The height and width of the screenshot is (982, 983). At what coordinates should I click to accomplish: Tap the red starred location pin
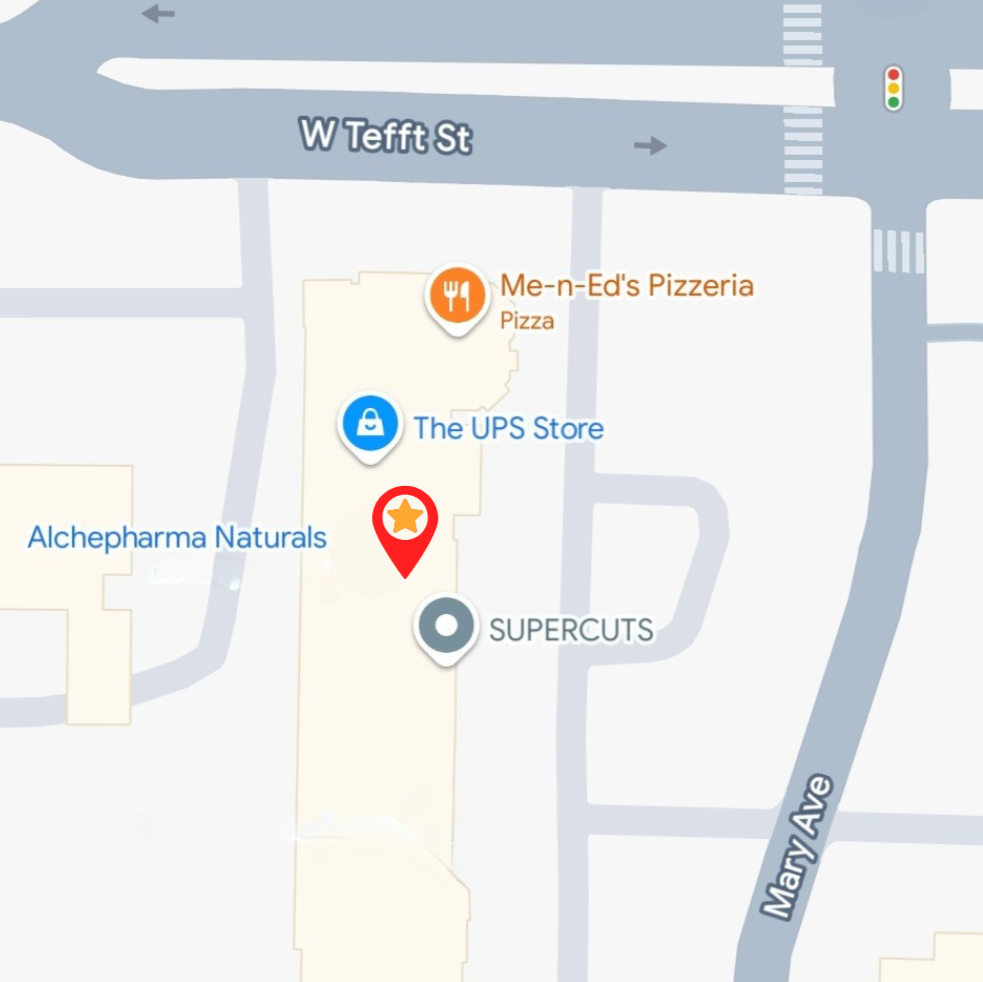pos(405,520)
